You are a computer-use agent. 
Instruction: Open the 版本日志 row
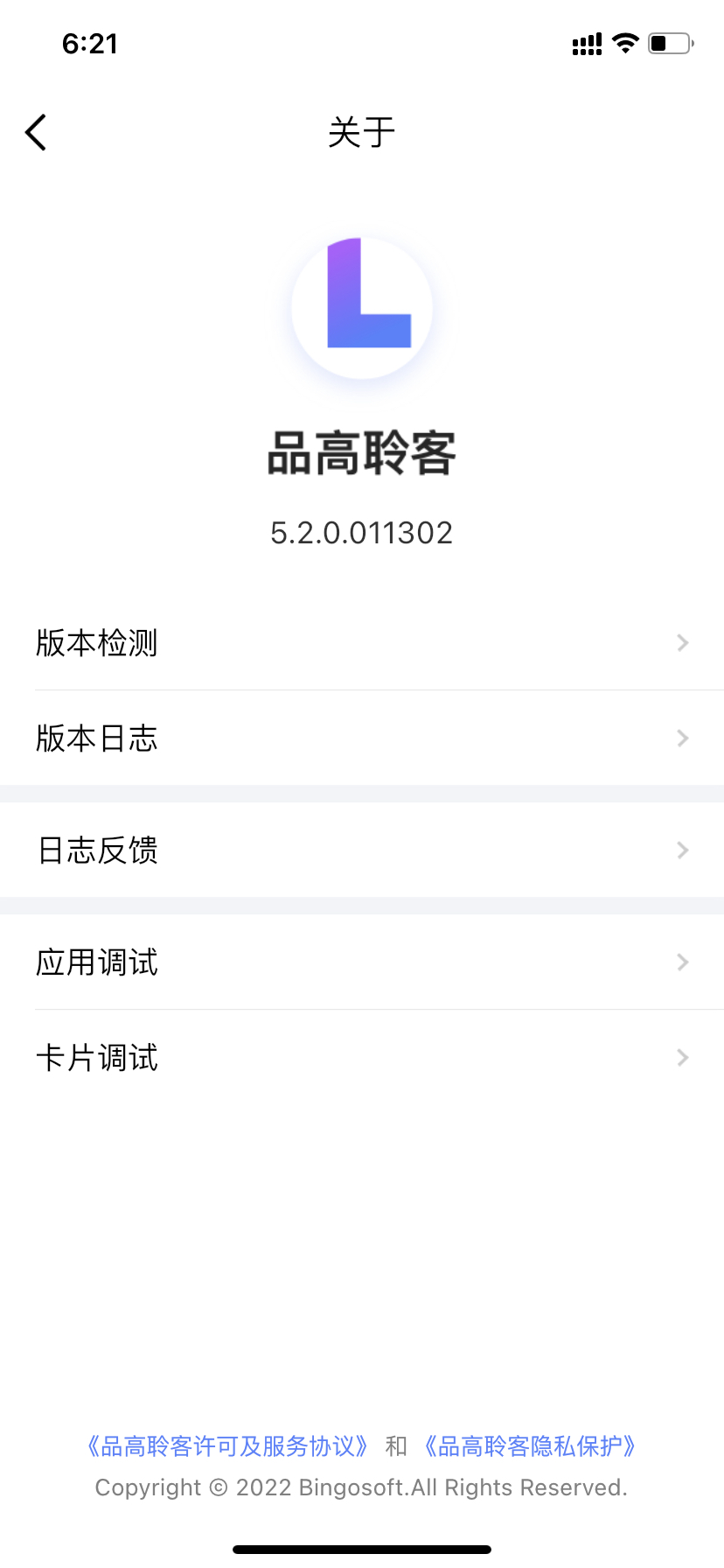pos(362,738)
